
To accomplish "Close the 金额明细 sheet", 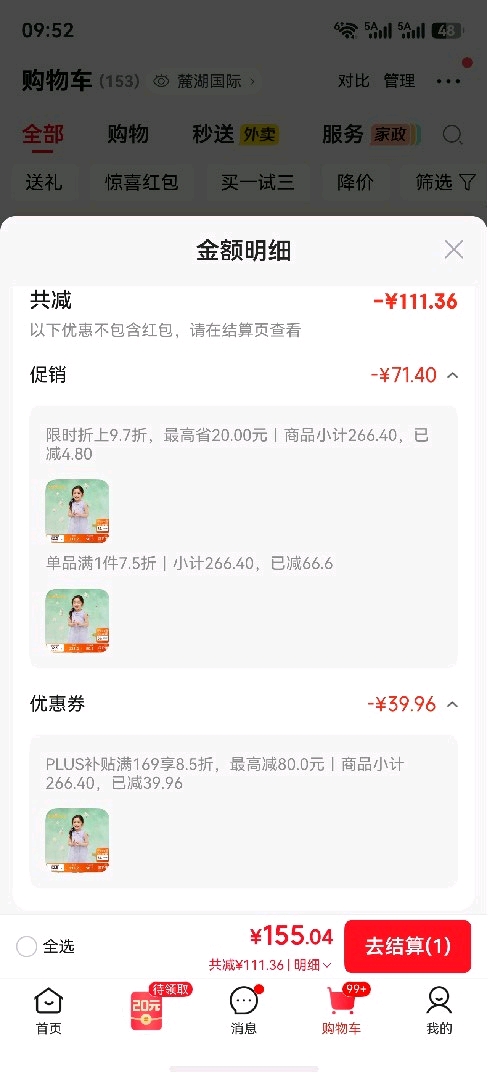I will point(454,249).
